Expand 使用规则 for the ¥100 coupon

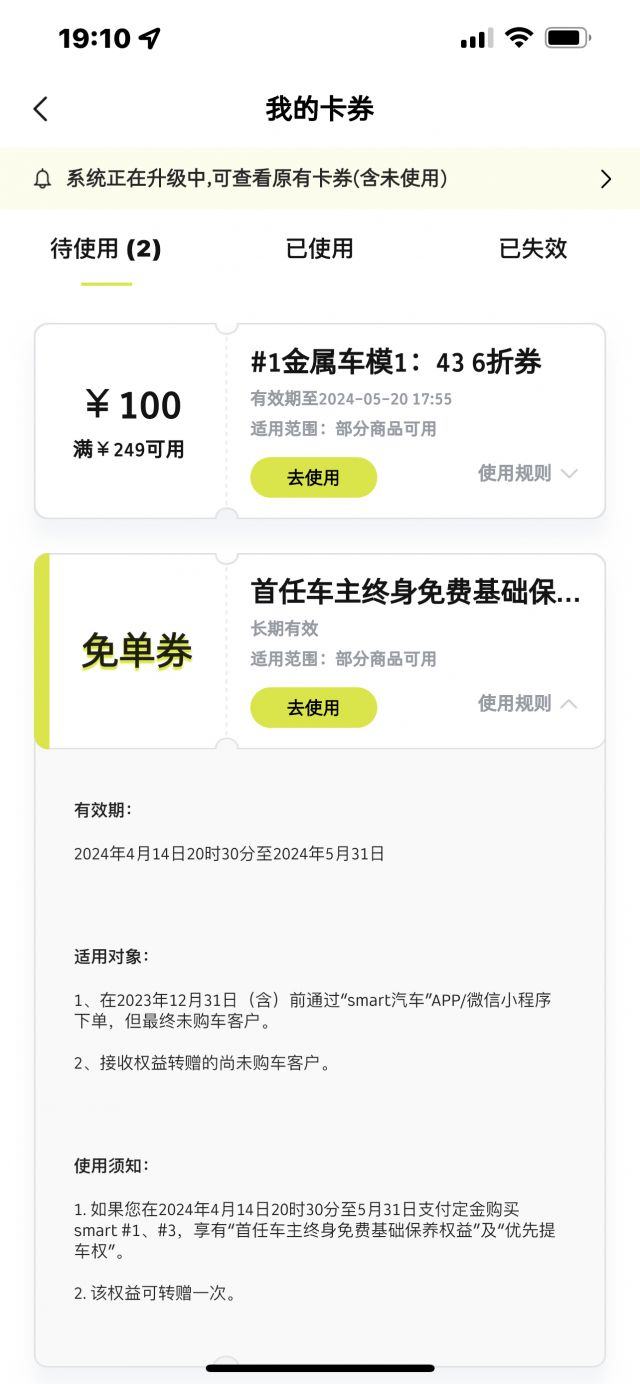click(528, 473)
